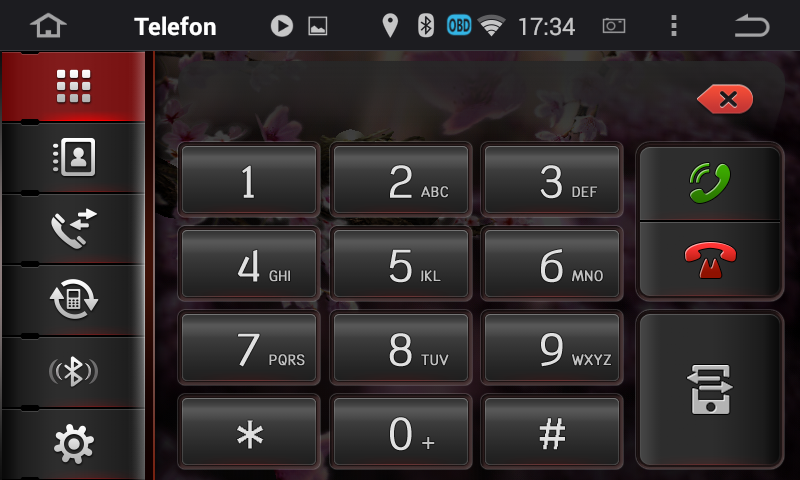This screenshot has width=800, height=480.
Task: Enter digit 7 PQRS
Action: 249,349
